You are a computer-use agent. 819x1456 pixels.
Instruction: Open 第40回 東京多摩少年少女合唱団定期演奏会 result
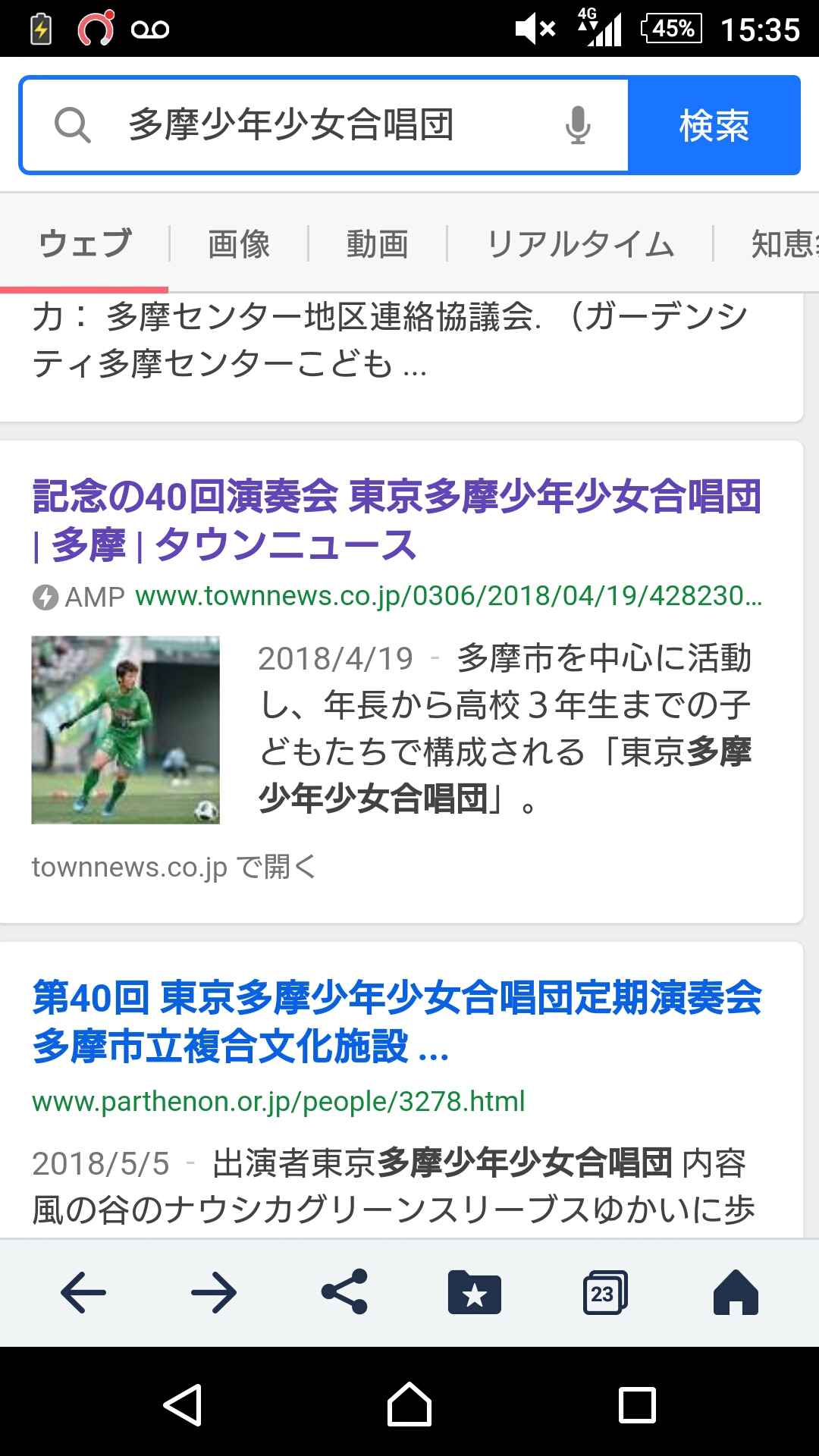coord(394,1021)
